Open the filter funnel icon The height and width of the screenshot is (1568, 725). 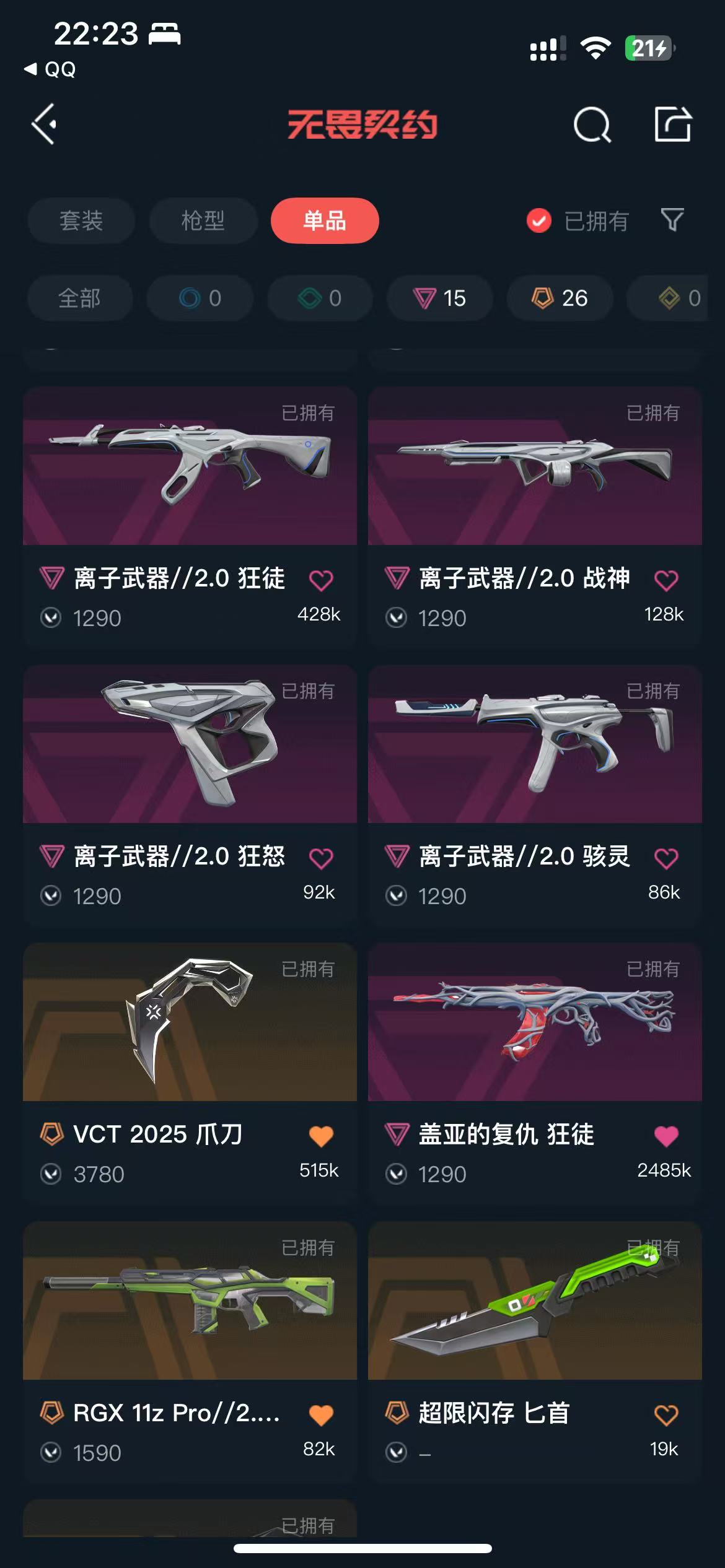click(672, 220)
